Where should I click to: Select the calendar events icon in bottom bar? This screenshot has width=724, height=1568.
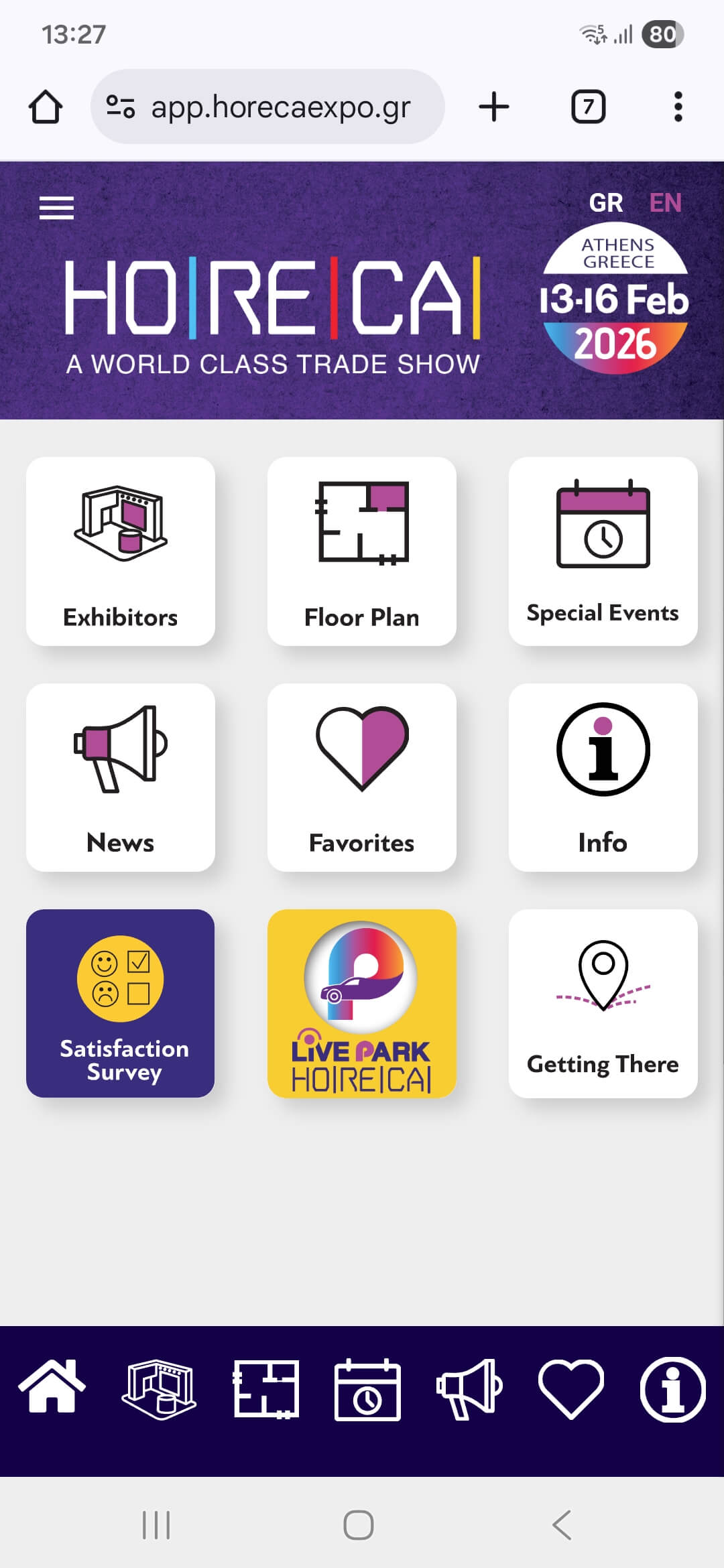tap(367, 1388)
